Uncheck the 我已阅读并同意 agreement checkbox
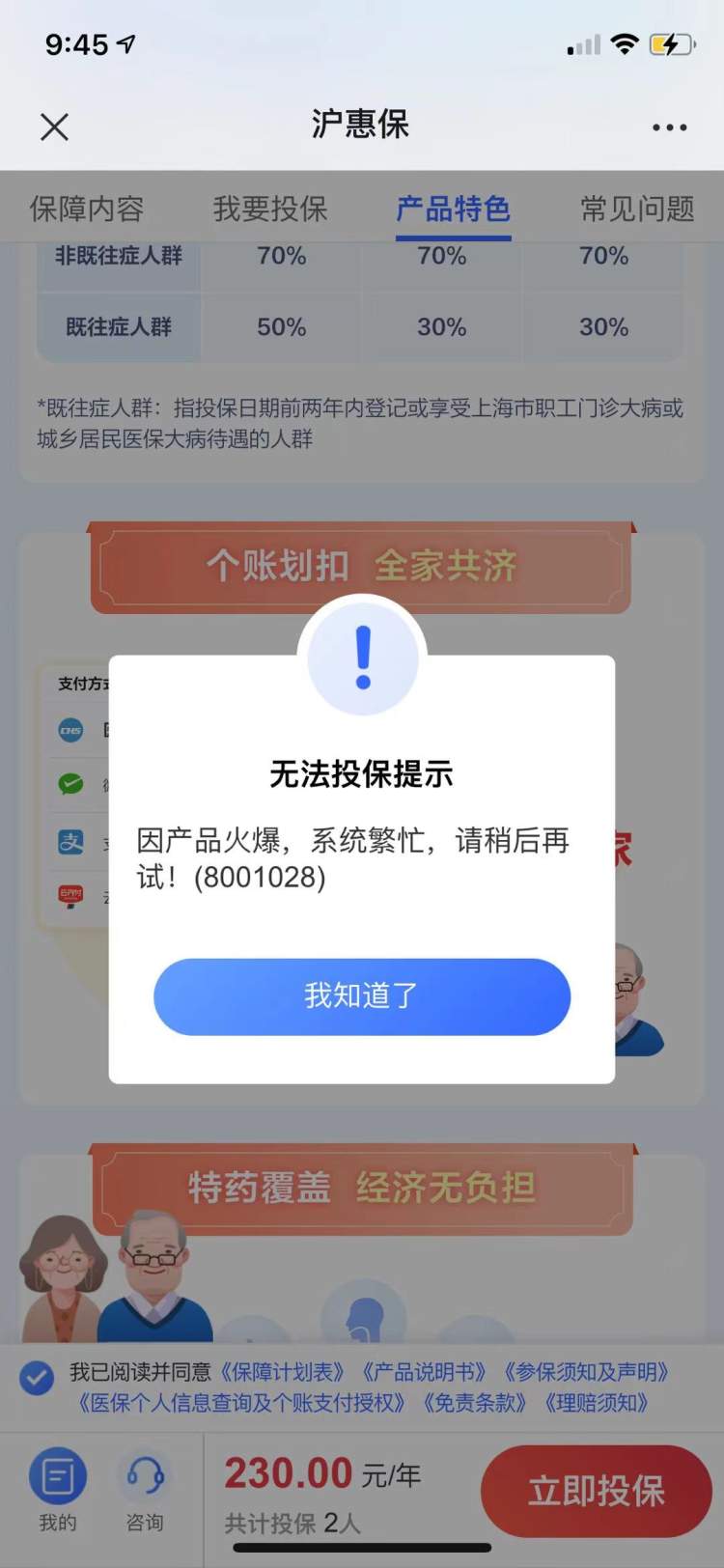This screenshot has width=724, height=1568. (38, 1377)
